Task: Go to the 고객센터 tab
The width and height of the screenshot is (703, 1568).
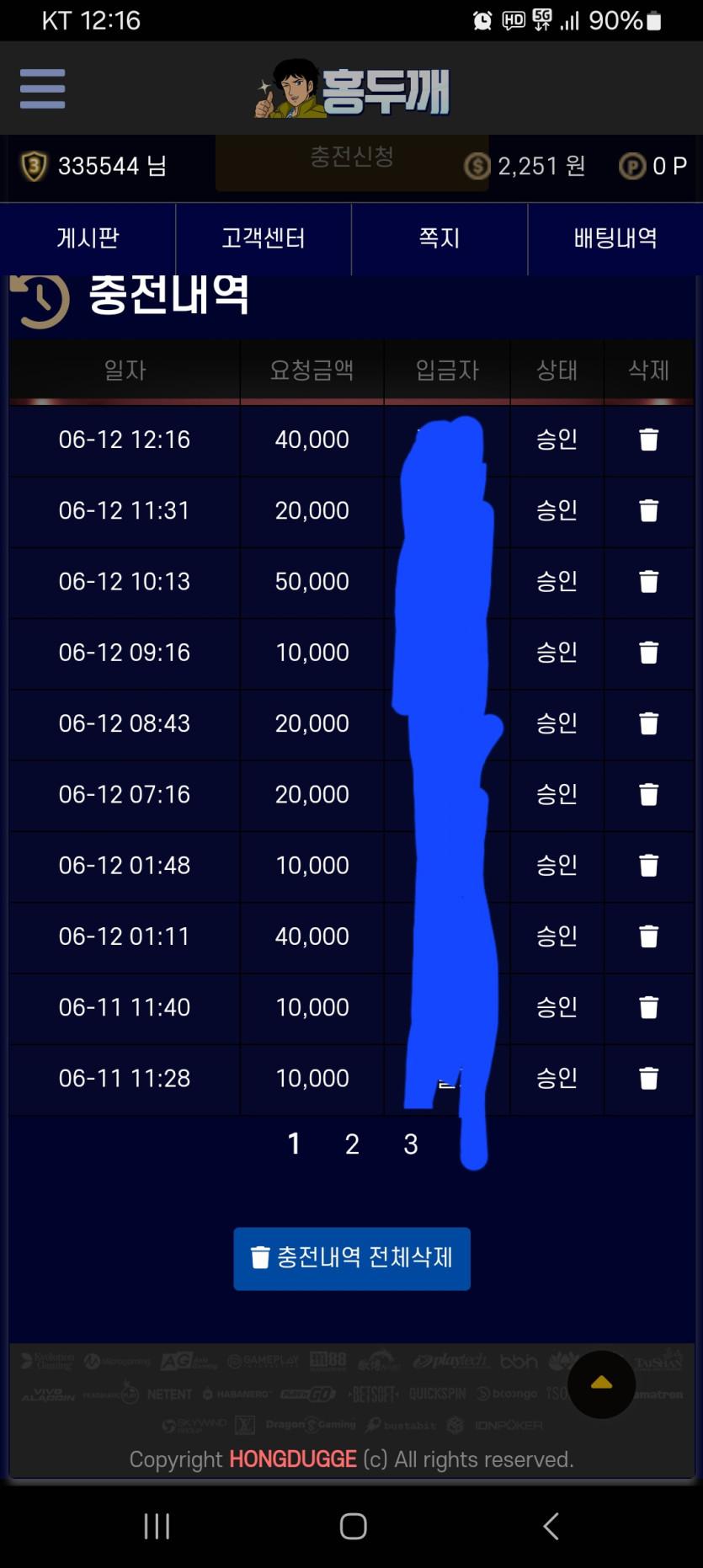Action: [x=264, y=238]
